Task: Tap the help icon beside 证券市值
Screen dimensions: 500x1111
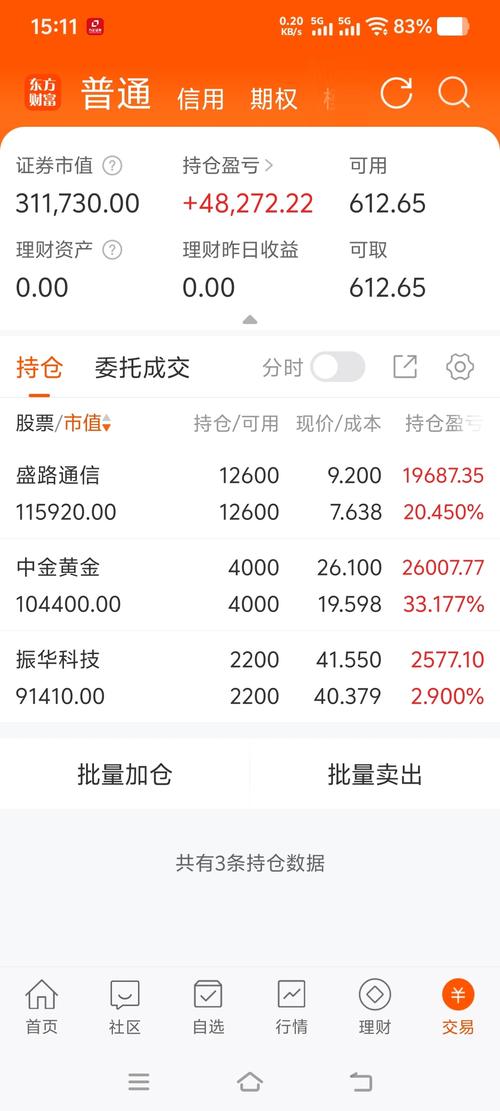Action: pos(112,166)
